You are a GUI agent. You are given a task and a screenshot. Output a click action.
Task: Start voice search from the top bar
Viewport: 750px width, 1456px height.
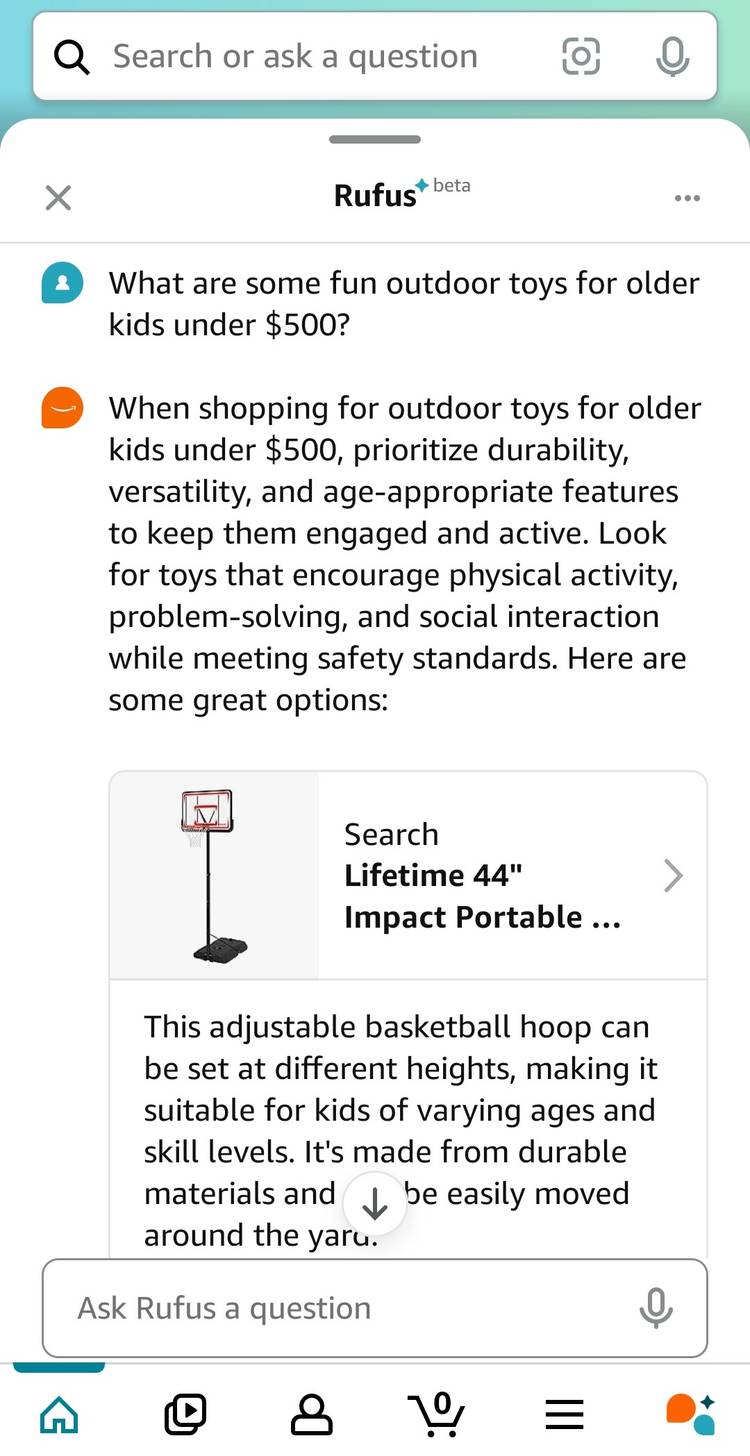tap(672, 57)
